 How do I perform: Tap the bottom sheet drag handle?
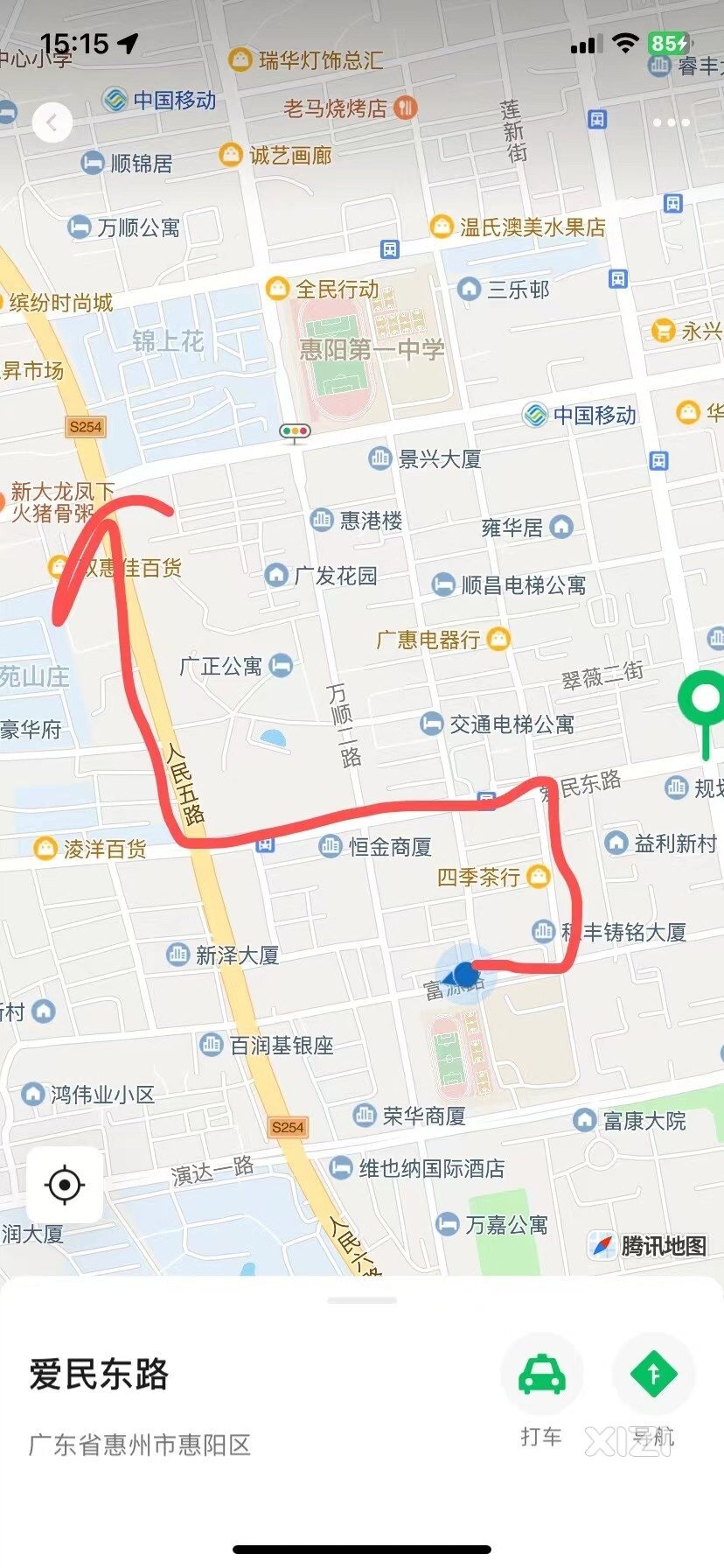pos(362,1300)
